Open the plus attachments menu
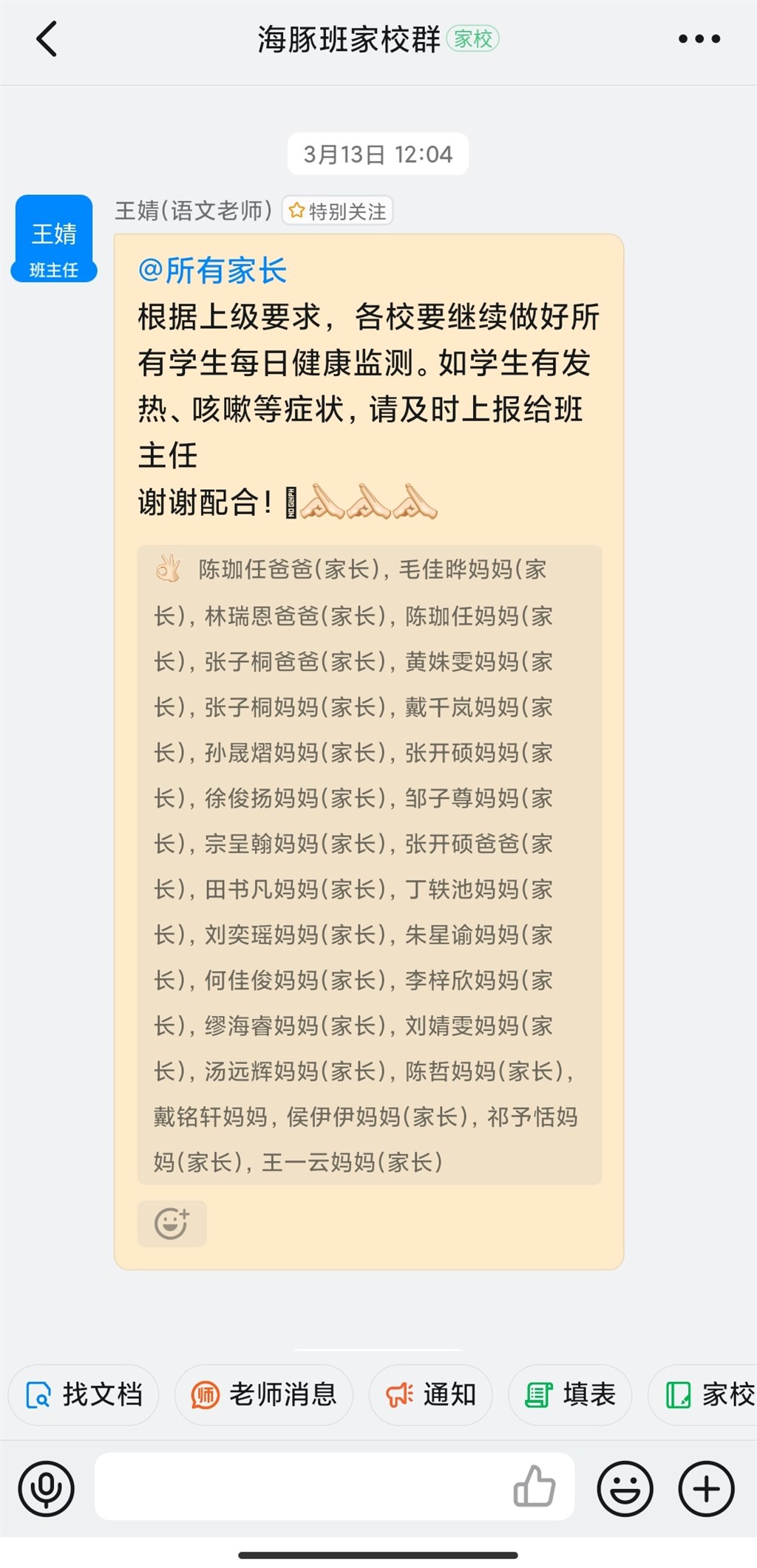 [707, 1488]
